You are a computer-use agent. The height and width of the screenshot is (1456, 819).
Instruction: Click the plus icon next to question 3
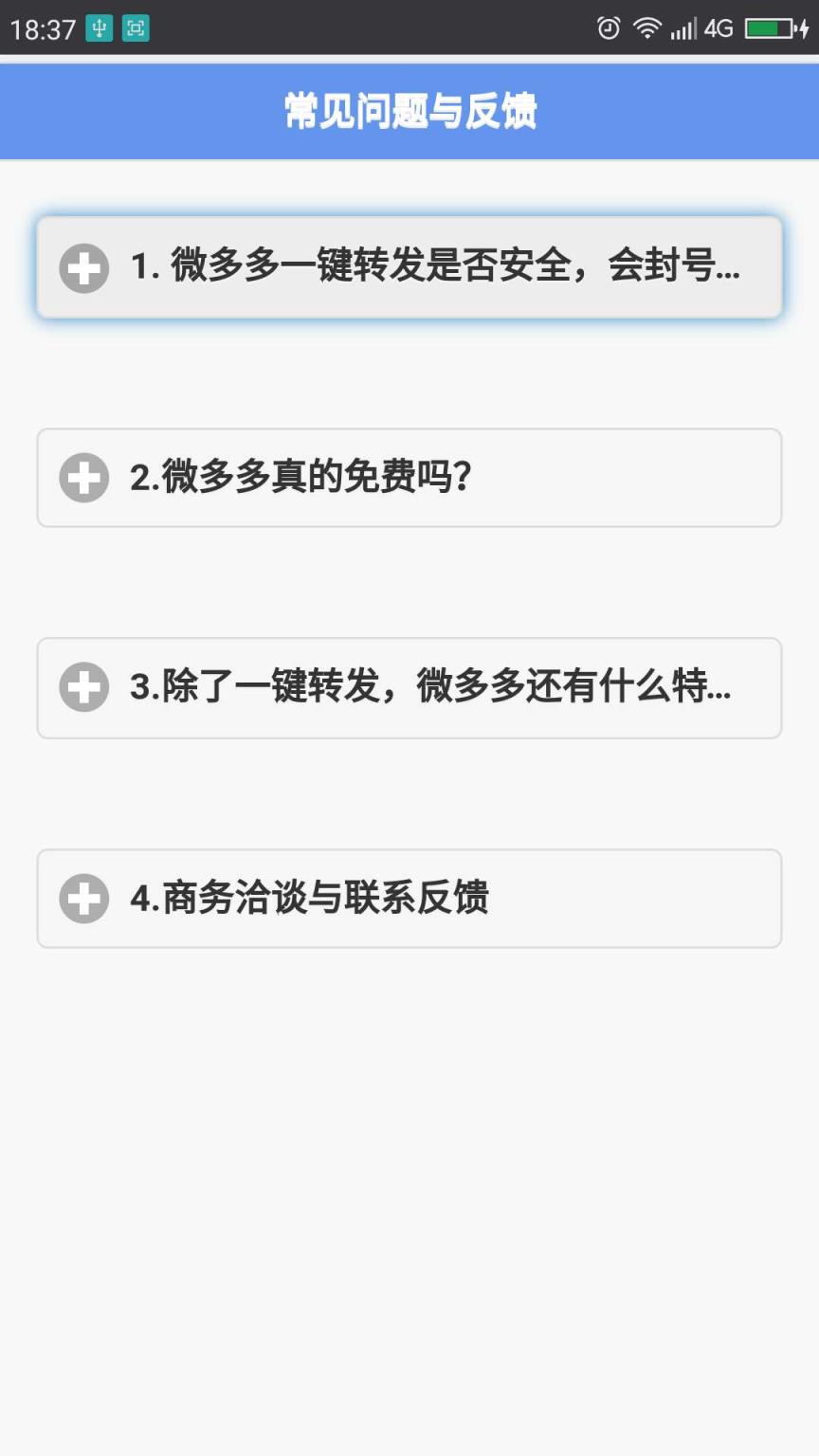pos(83,688)
